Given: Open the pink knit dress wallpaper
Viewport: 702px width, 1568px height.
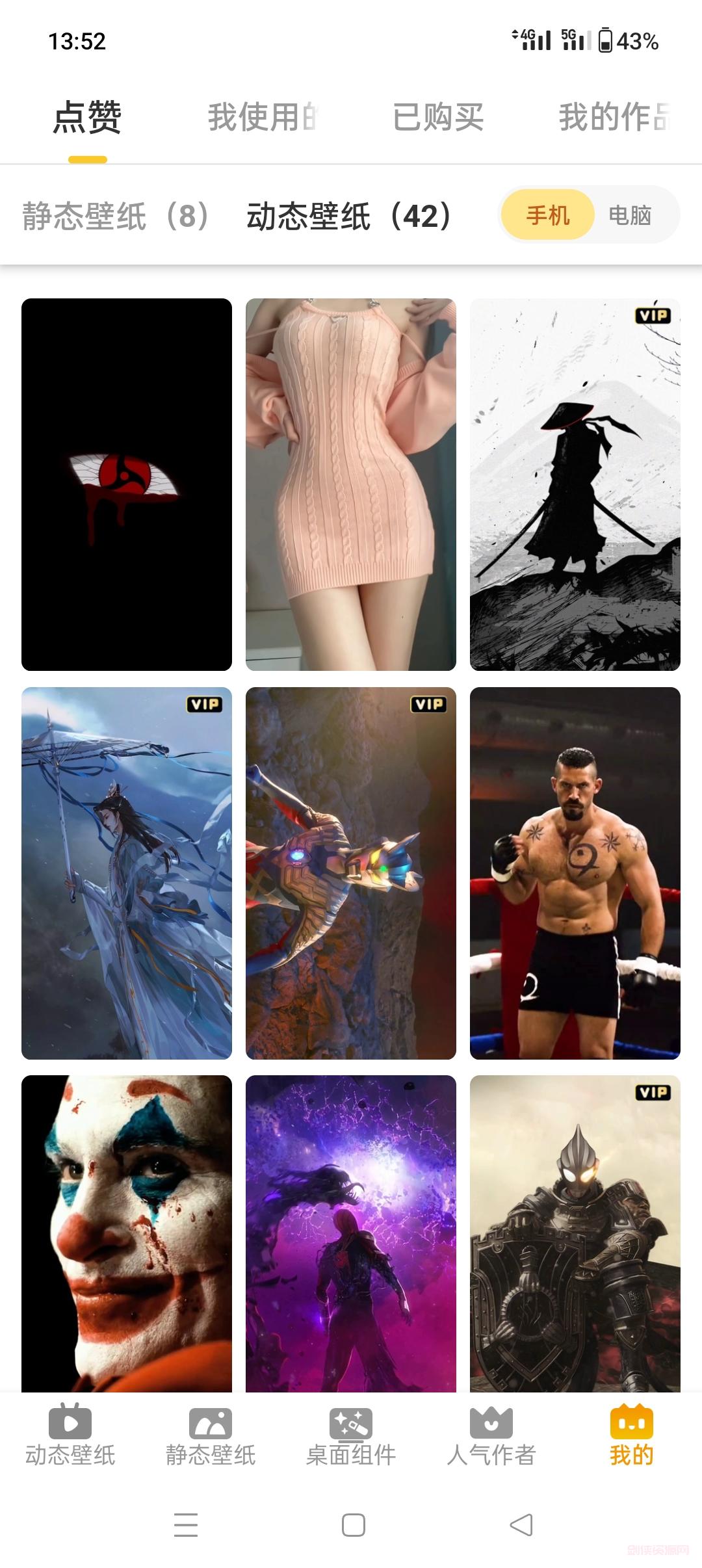Looking at the screenshot, I should point(351,484).
